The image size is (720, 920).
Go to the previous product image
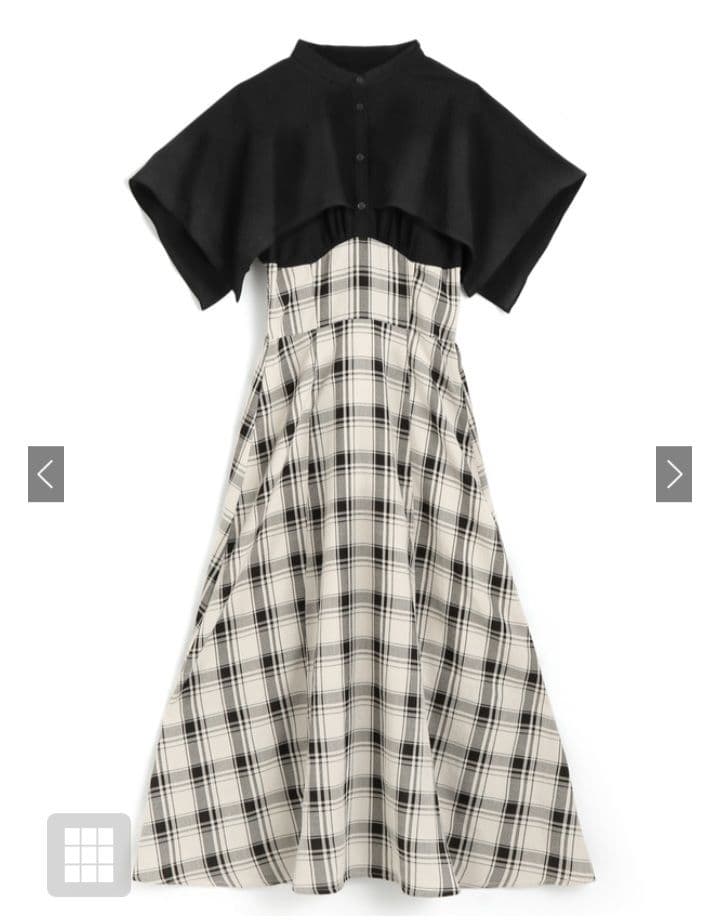46,474
